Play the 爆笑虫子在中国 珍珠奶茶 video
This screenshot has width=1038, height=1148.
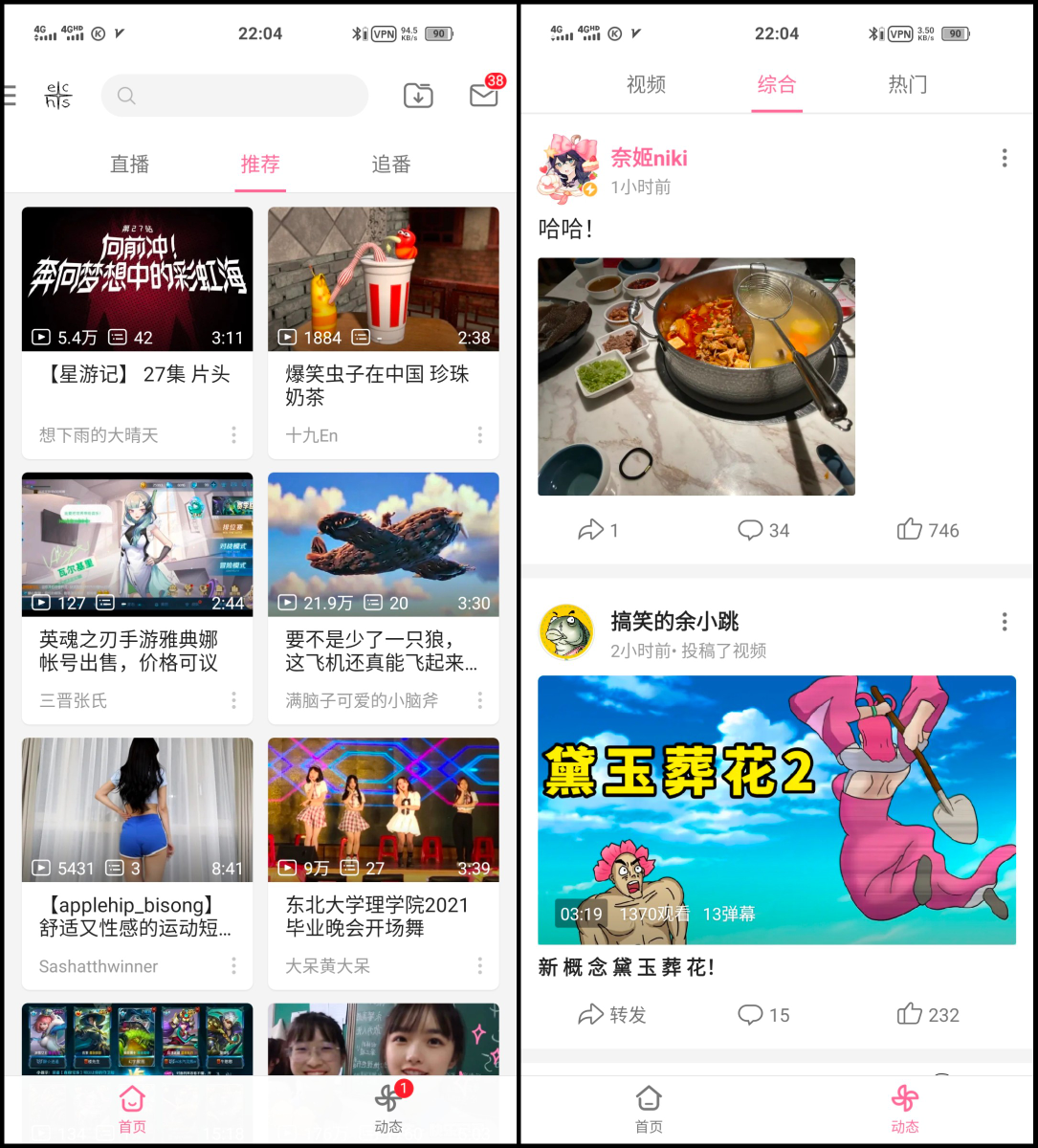pos(383,279)
